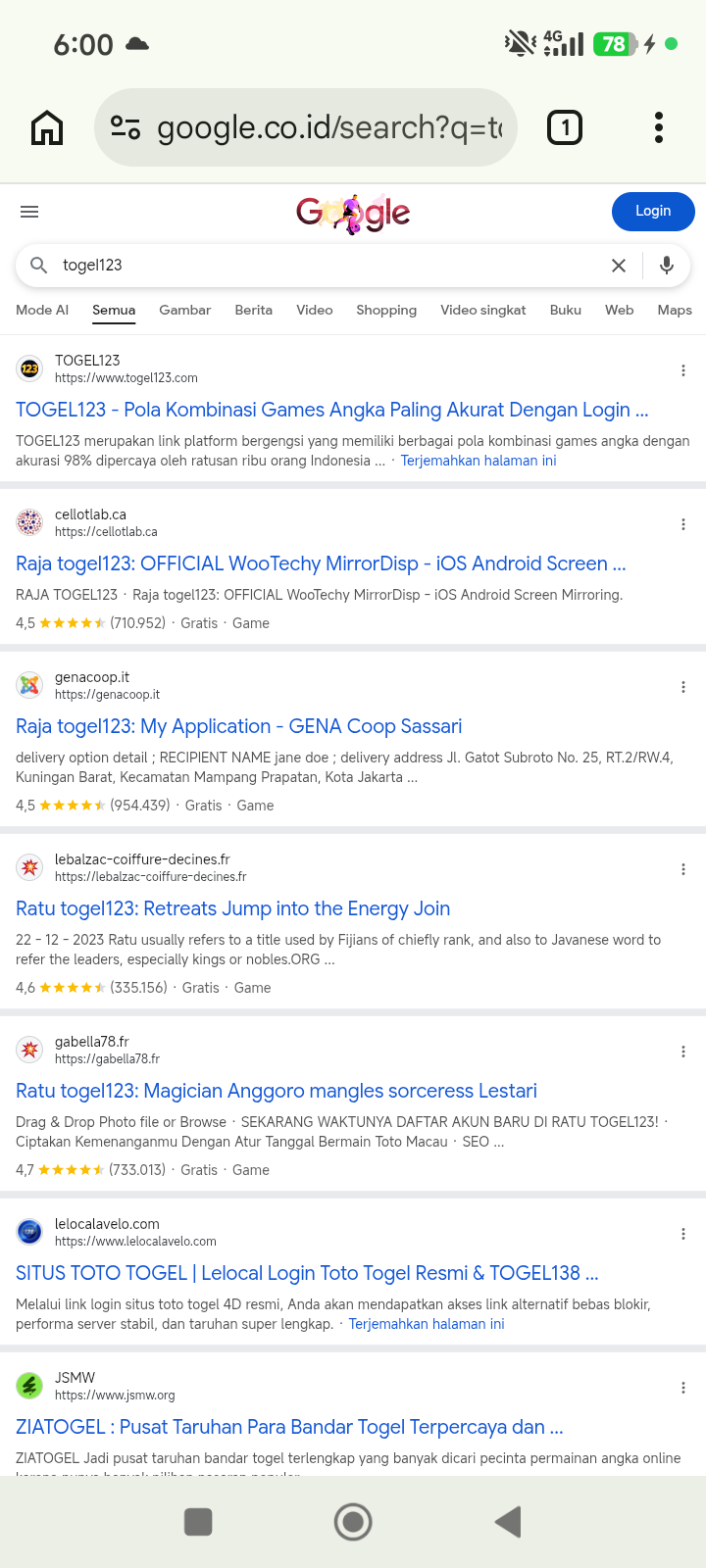Open Google's hamburger menu

click(29, 212)
